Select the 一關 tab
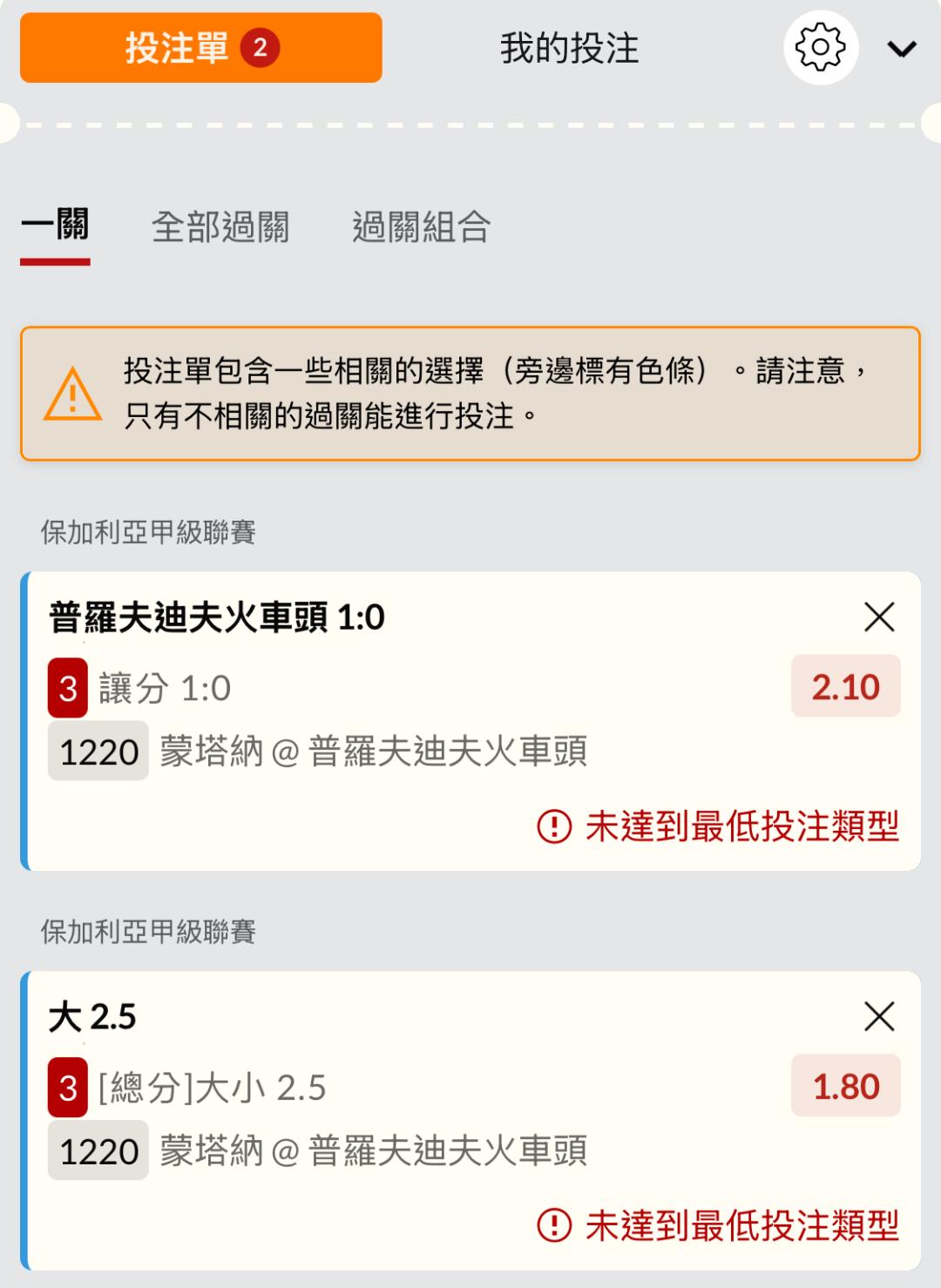 click(x=55, y=227)
